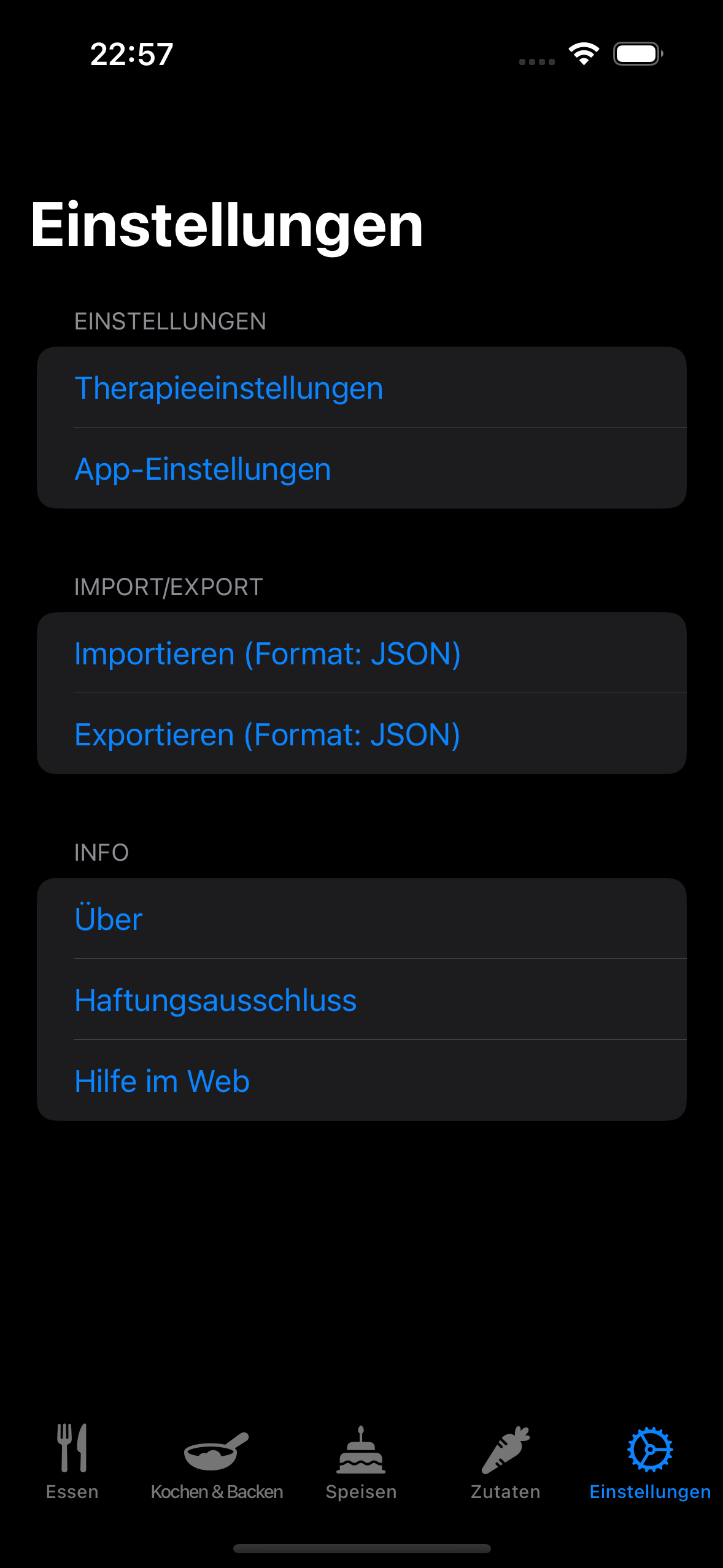Open Hilfe im Web
This screenshot has height=1568, width=723.
(361, 1081)
